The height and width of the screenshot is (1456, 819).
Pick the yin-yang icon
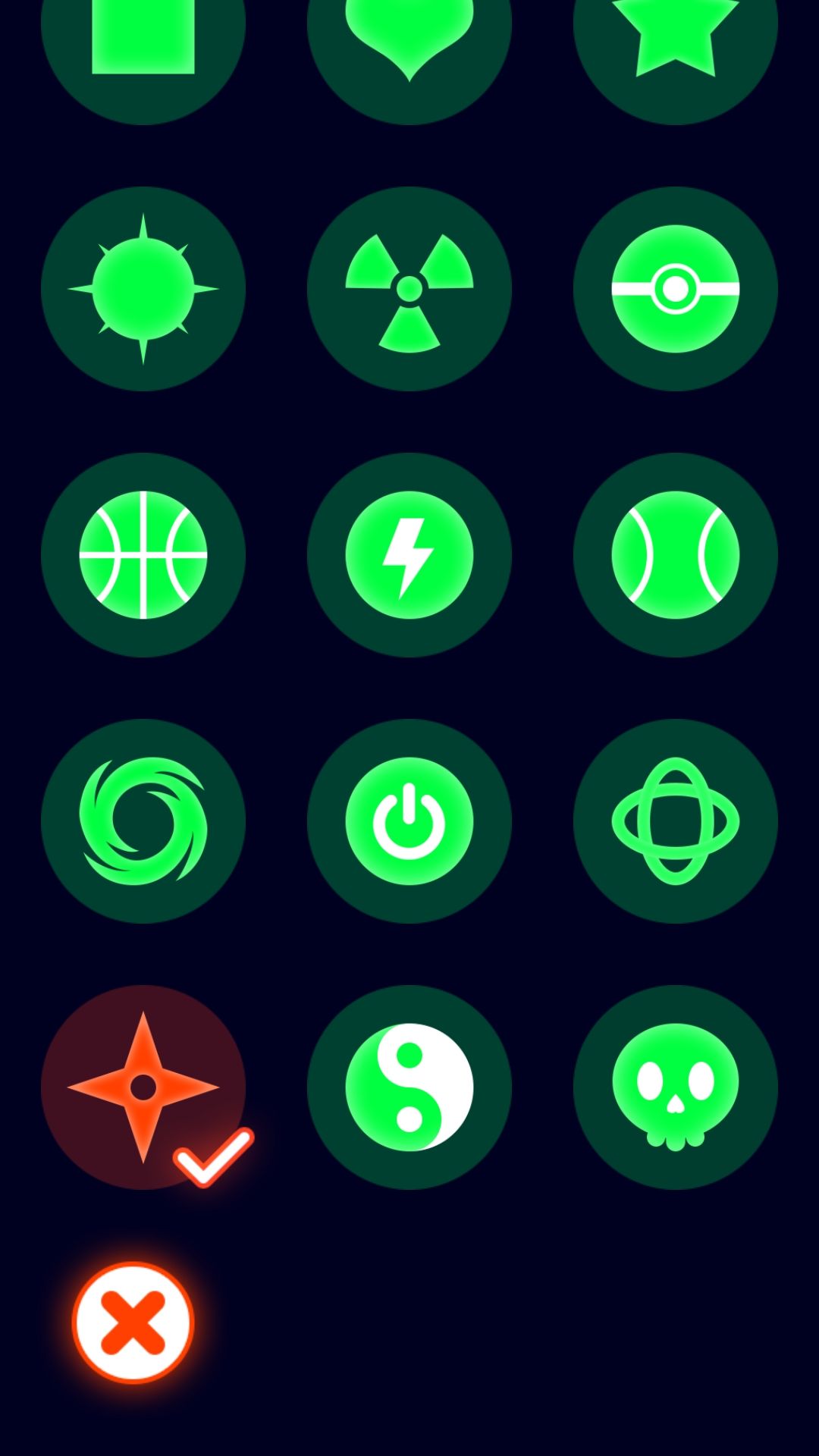pyautogui.click(x=409, y=1087)
